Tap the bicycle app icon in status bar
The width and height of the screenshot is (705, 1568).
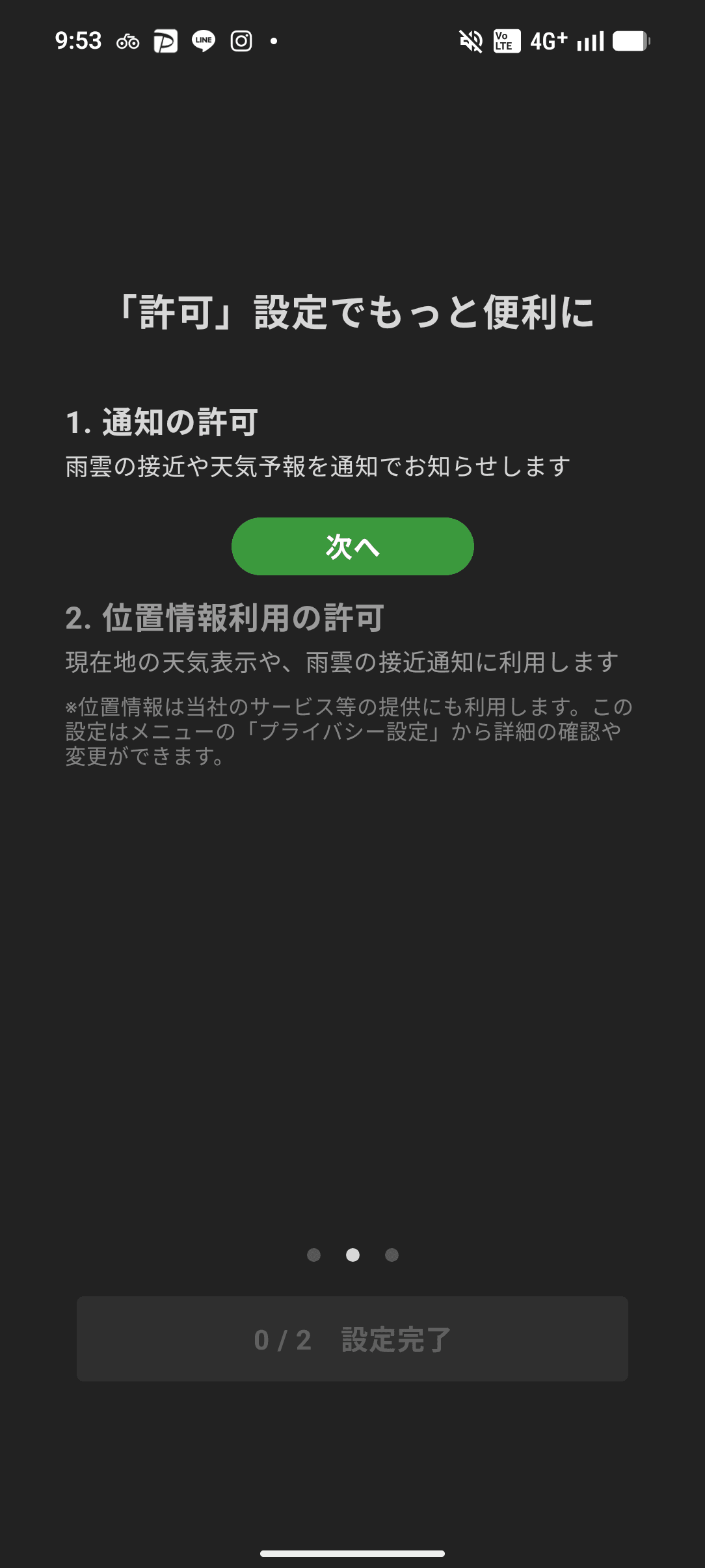point(127,41)
